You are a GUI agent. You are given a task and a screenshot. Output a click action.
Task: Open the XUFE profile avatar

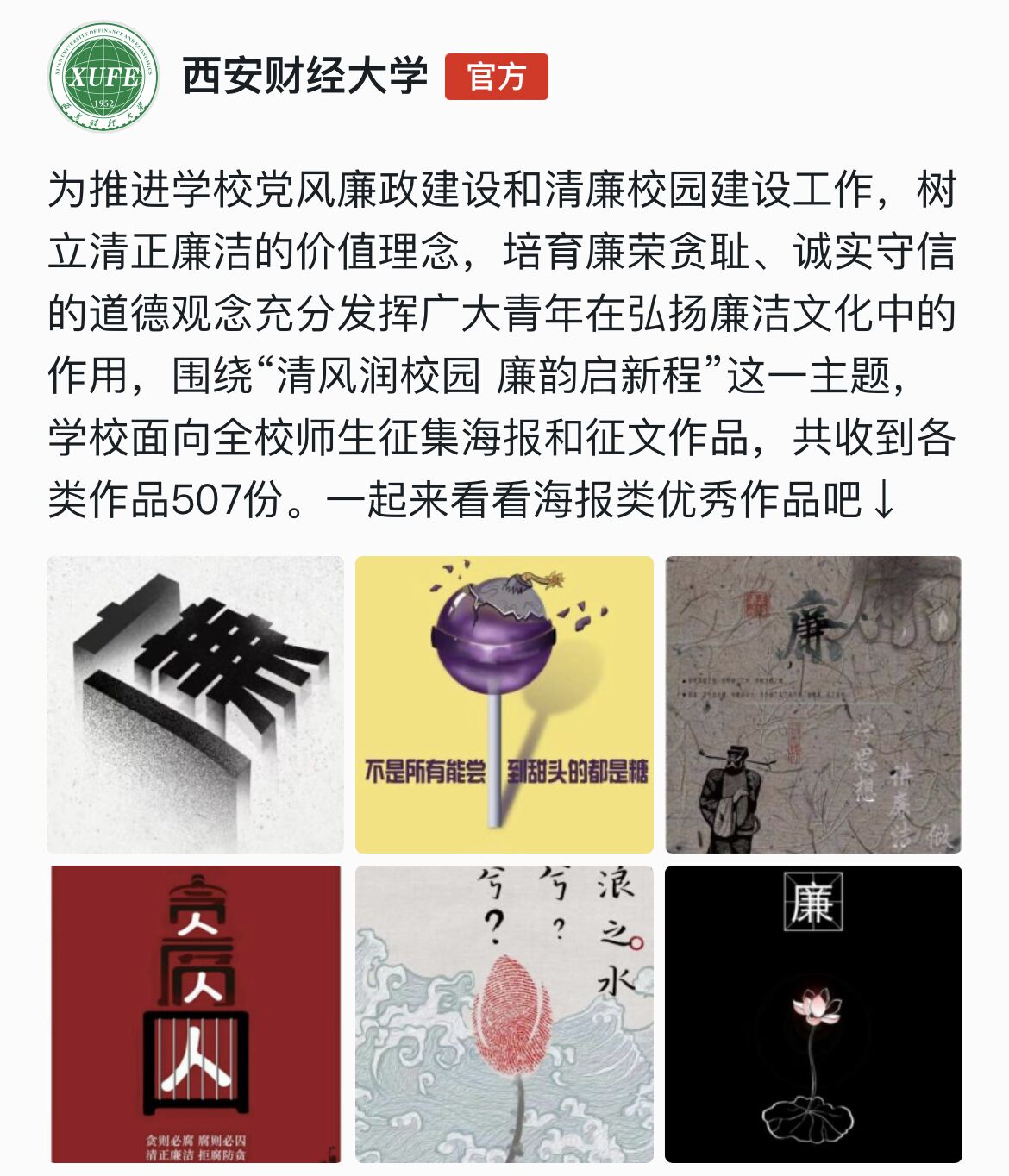click(x=103, y=77)
